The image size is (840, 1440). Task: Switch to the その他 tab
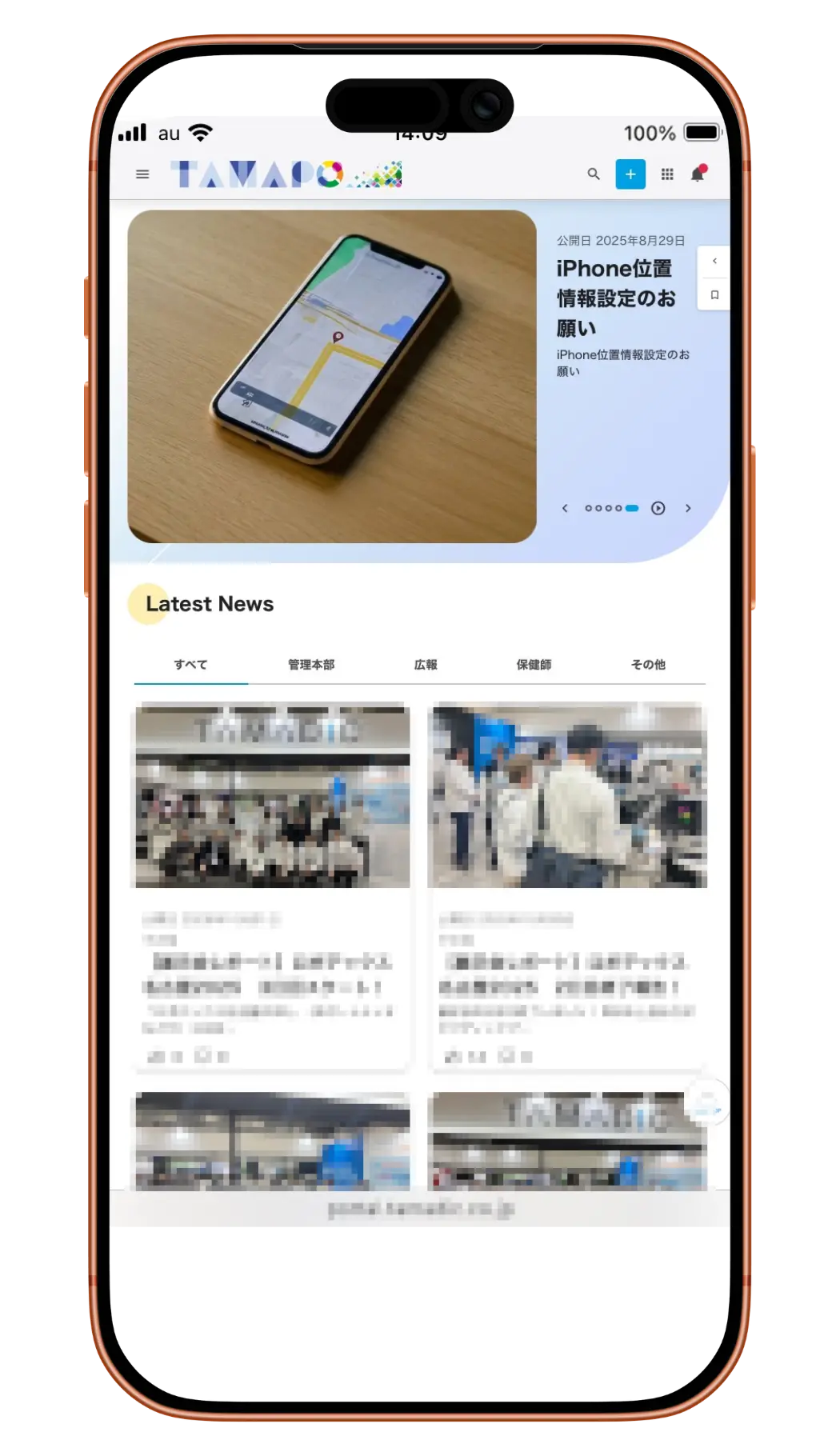(x=648, y=664)
